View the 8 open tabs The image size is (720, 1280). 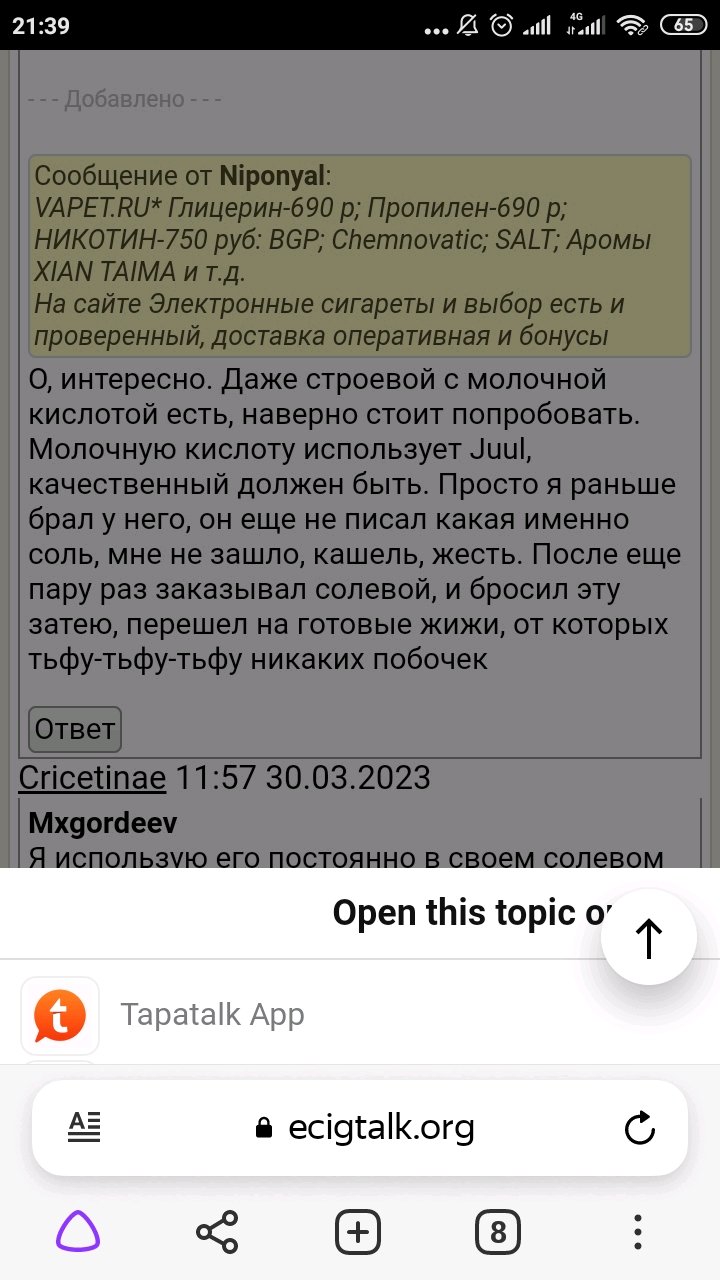click(x=498, y=1231)
